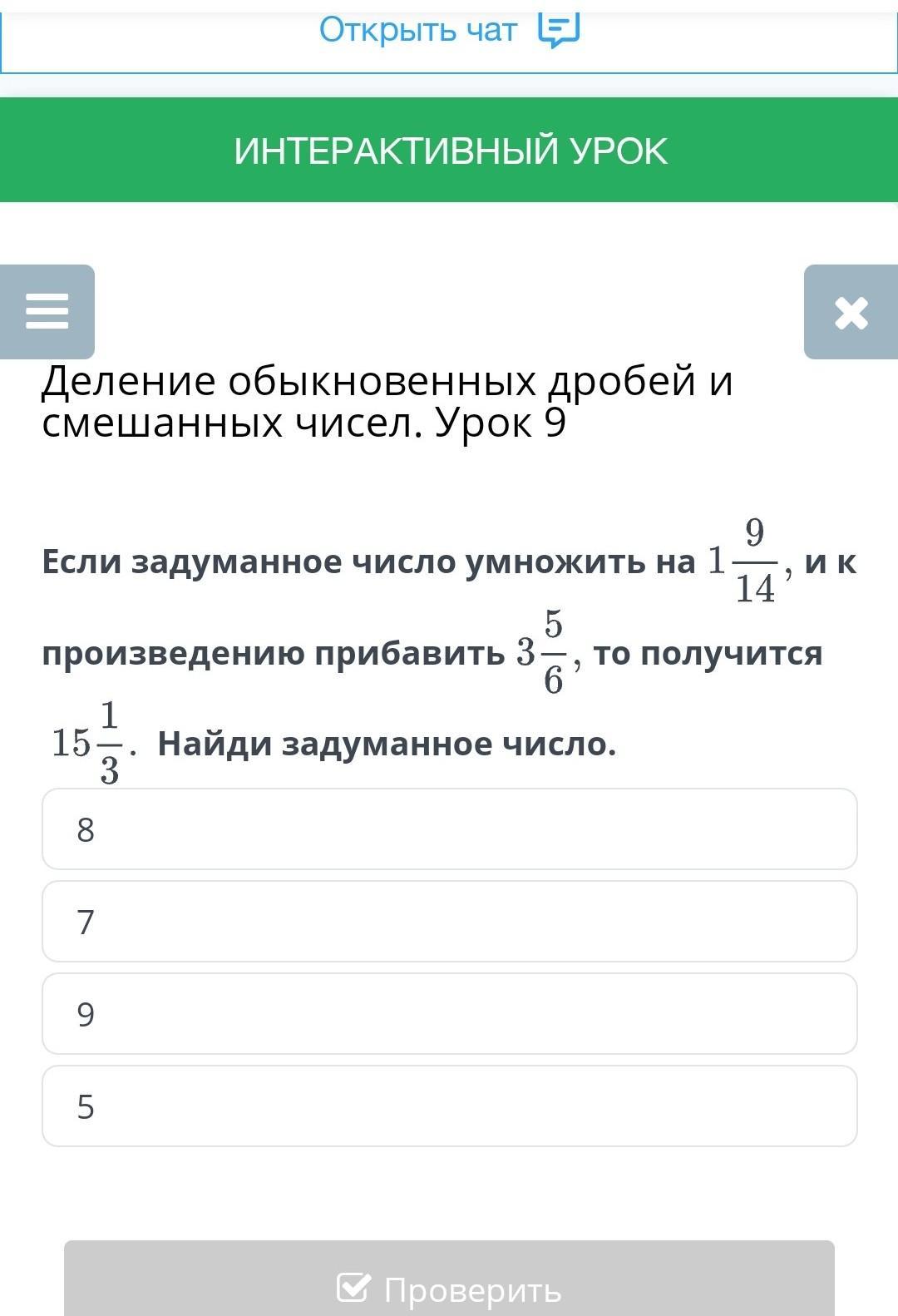Close the interactive lesson
Image resolution: width=898 pixels, height=1316 pixels.
coord(851,312)
